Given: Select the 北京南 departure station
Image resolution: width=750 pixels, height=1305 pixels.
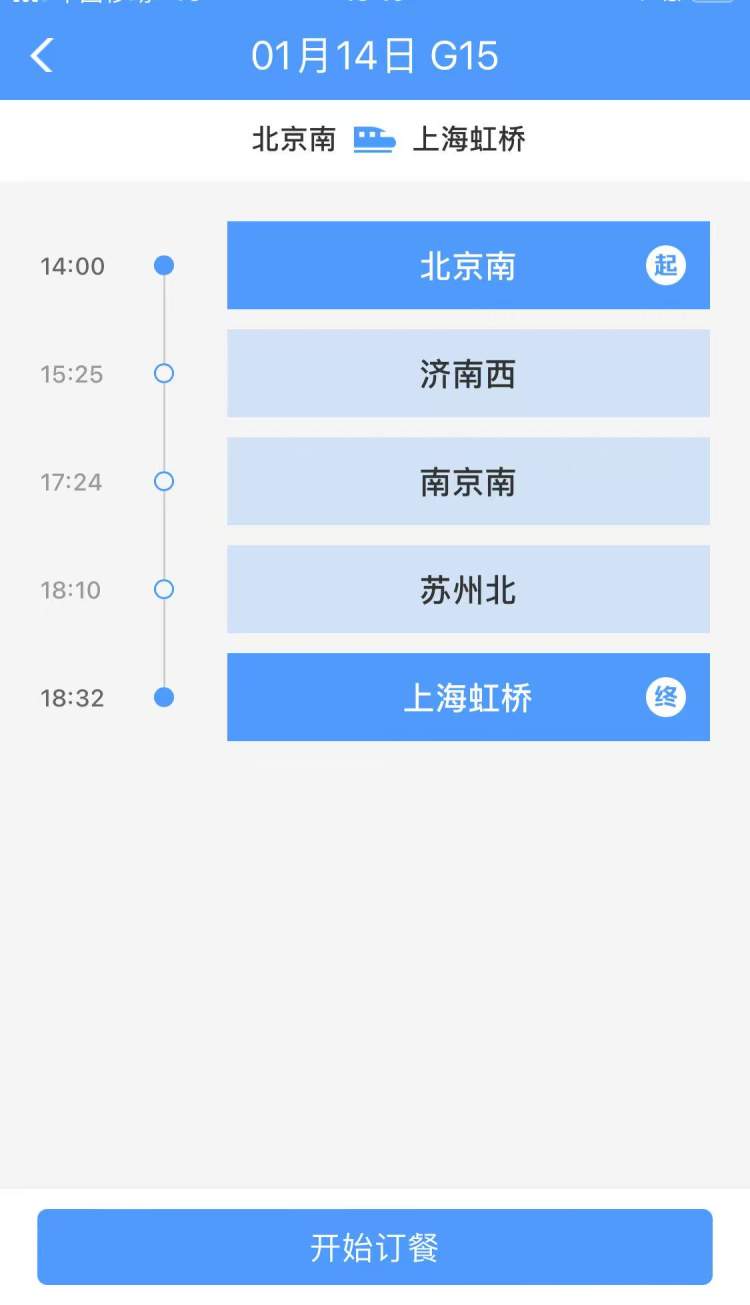Looking at the screenshot, I should click(x=468, y=265).
